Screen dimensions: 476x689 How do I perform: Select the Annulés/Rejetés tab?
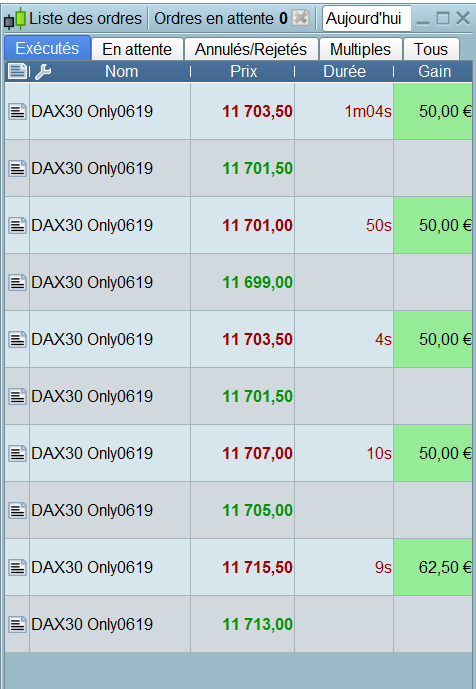pyautogui.click(x=251, y=49)
